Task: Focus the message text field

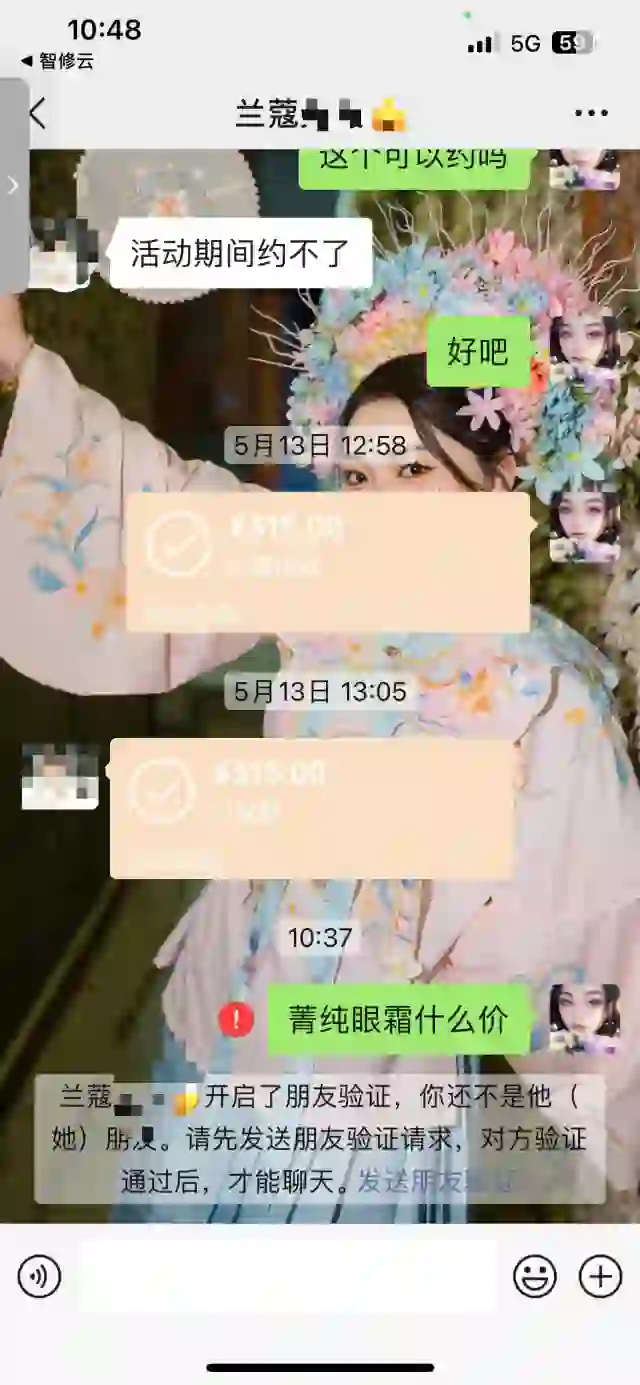Action: pyautogui.click(x=288, y=1276)
